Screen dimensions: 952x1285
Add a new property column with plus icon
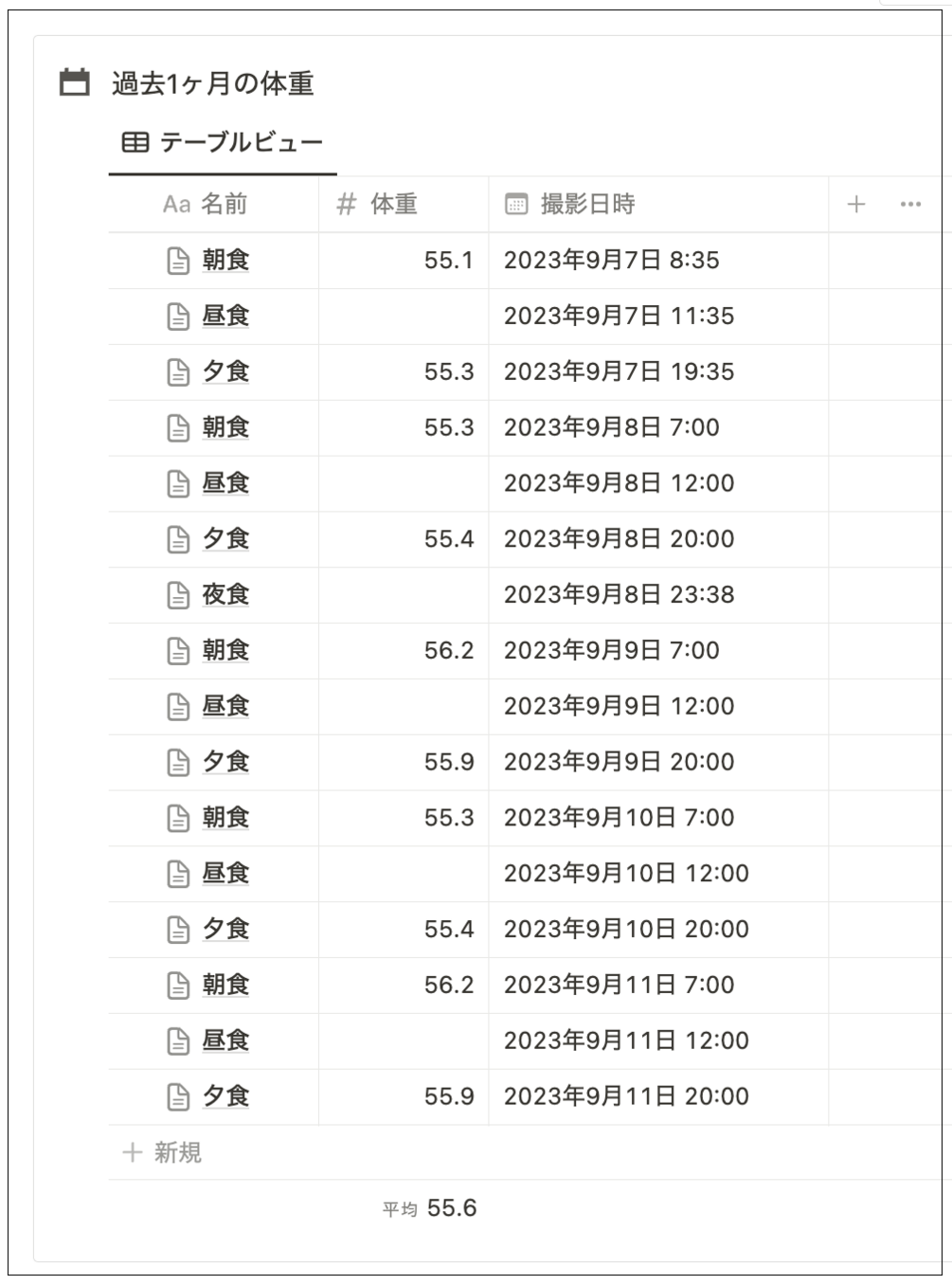click(856, 204)
